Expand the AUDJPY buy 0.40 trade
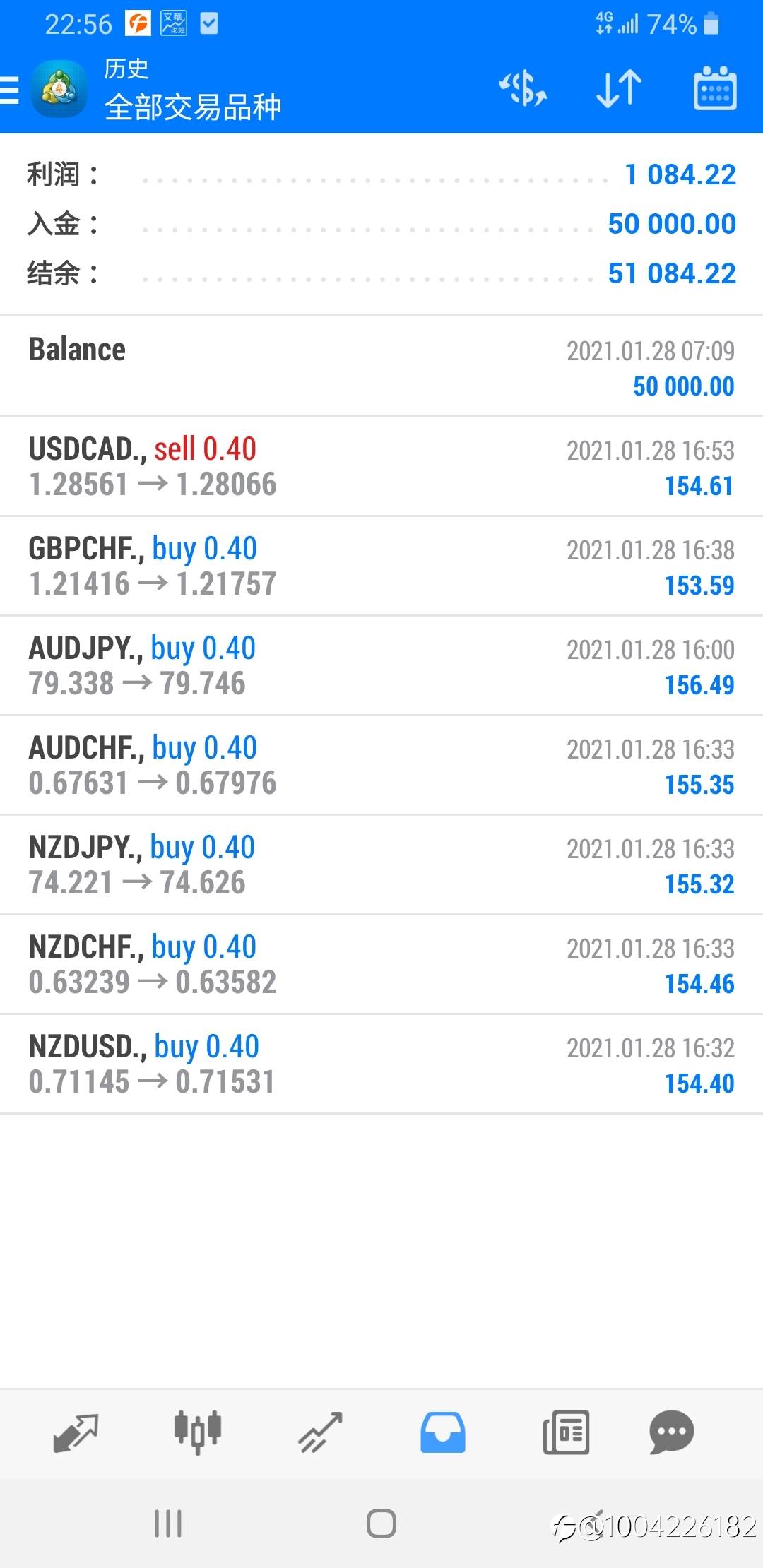 click(381, 666)
